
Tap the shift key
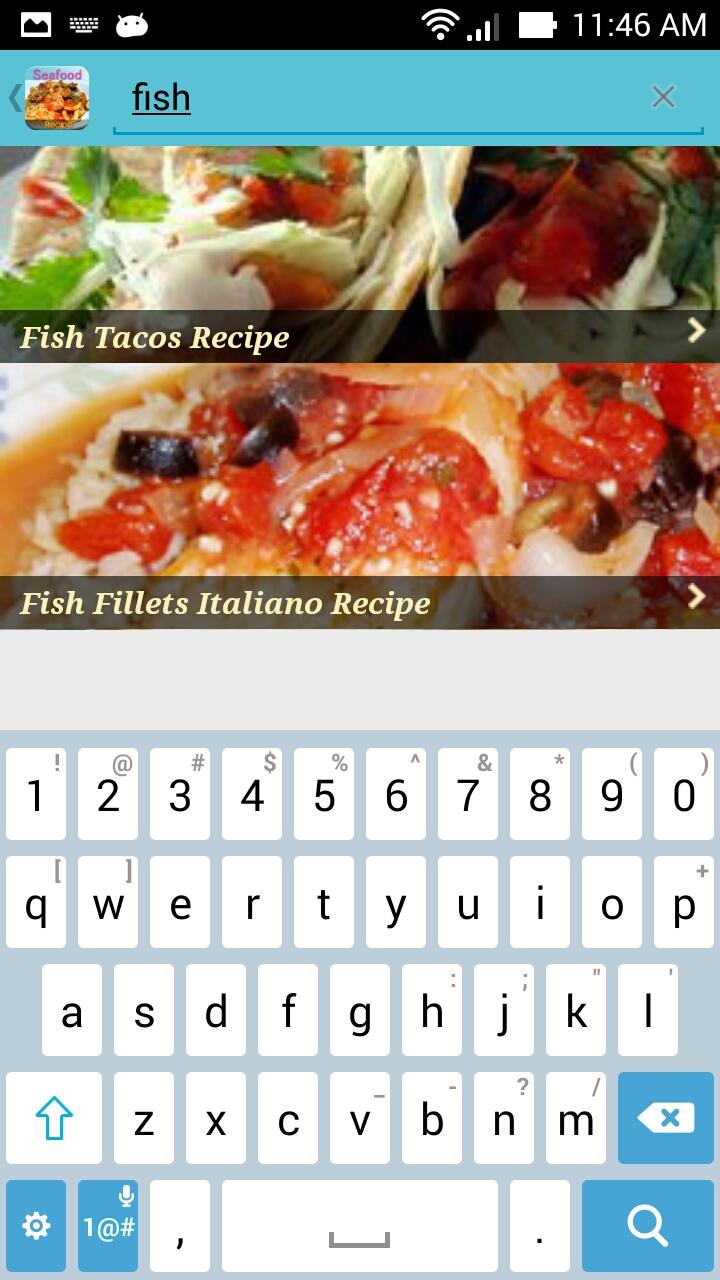(x=54, y=1118)
